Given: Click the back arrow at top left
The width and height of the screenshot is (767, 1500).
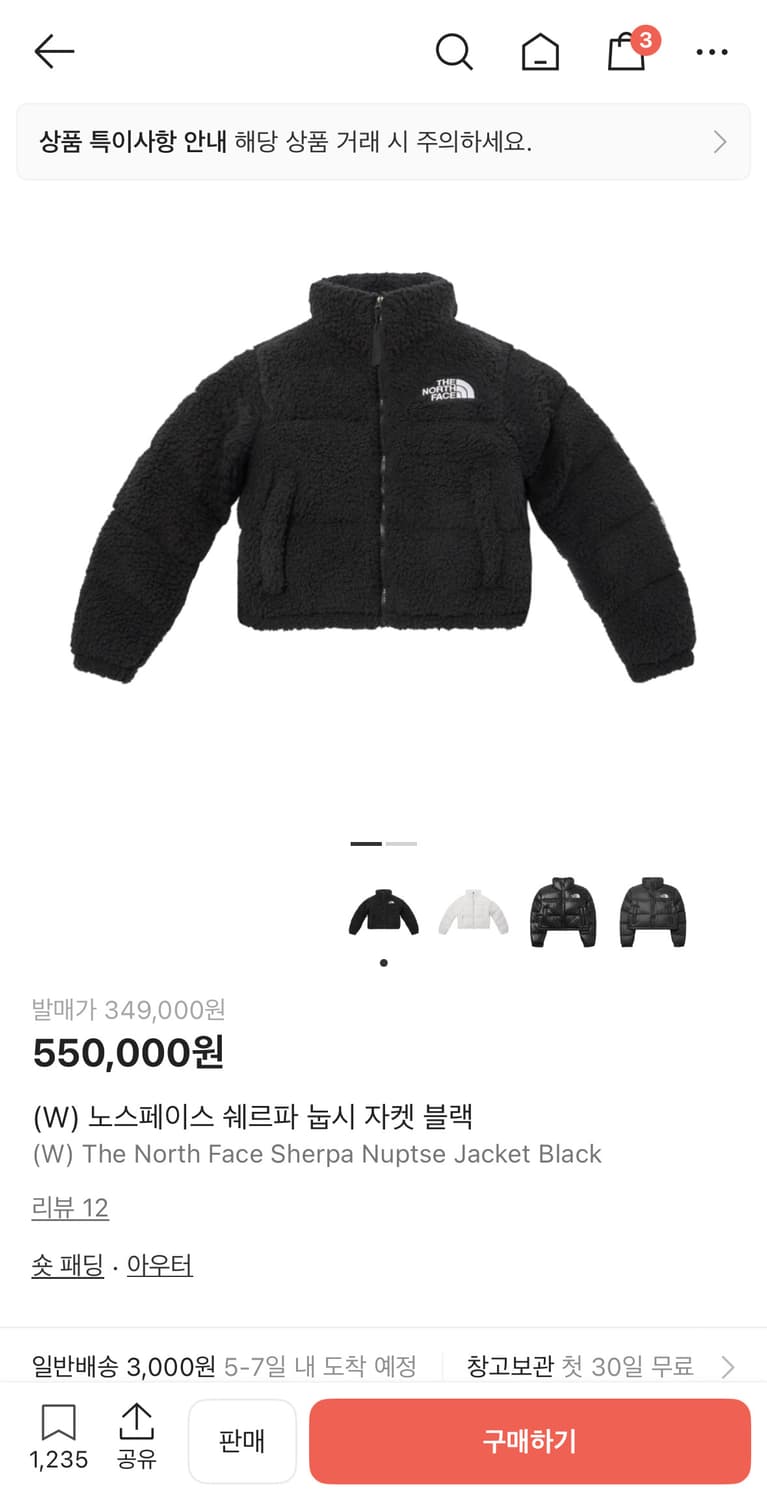Looking at the screenshot, I should [53, 51].
